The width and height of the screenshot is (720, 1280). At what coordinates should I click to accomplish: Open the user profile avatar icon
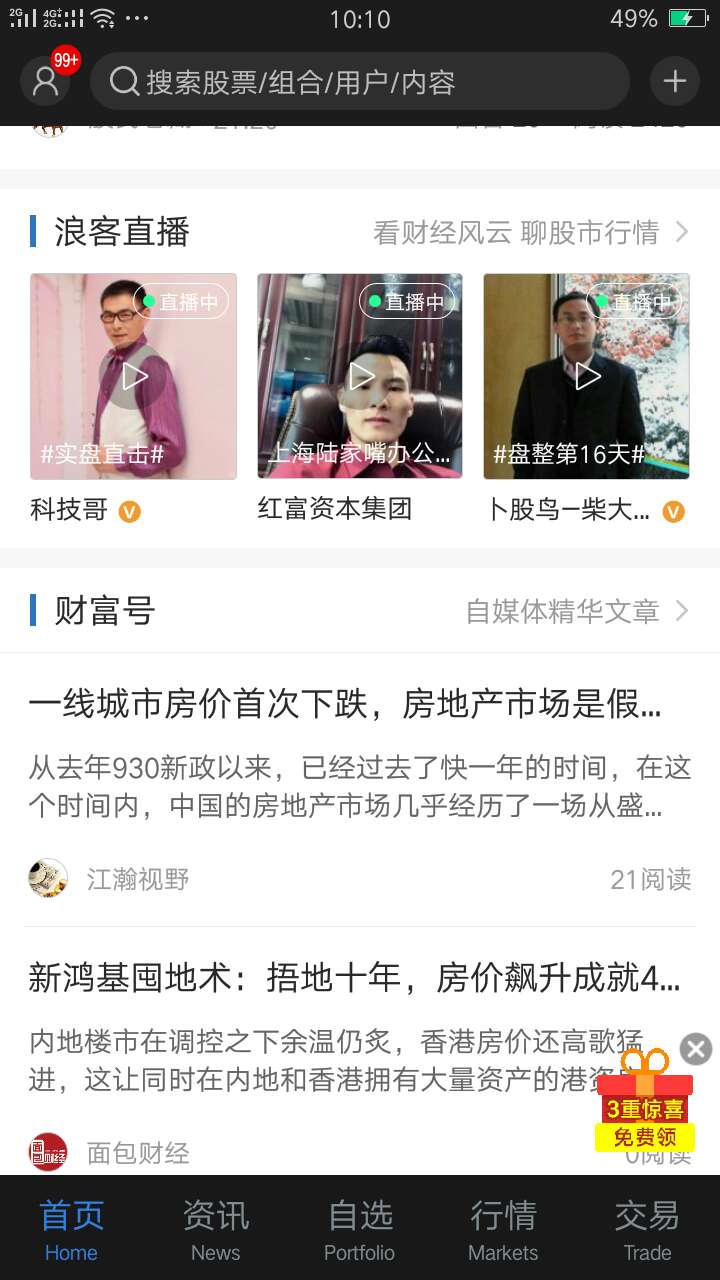click(45, 80)
